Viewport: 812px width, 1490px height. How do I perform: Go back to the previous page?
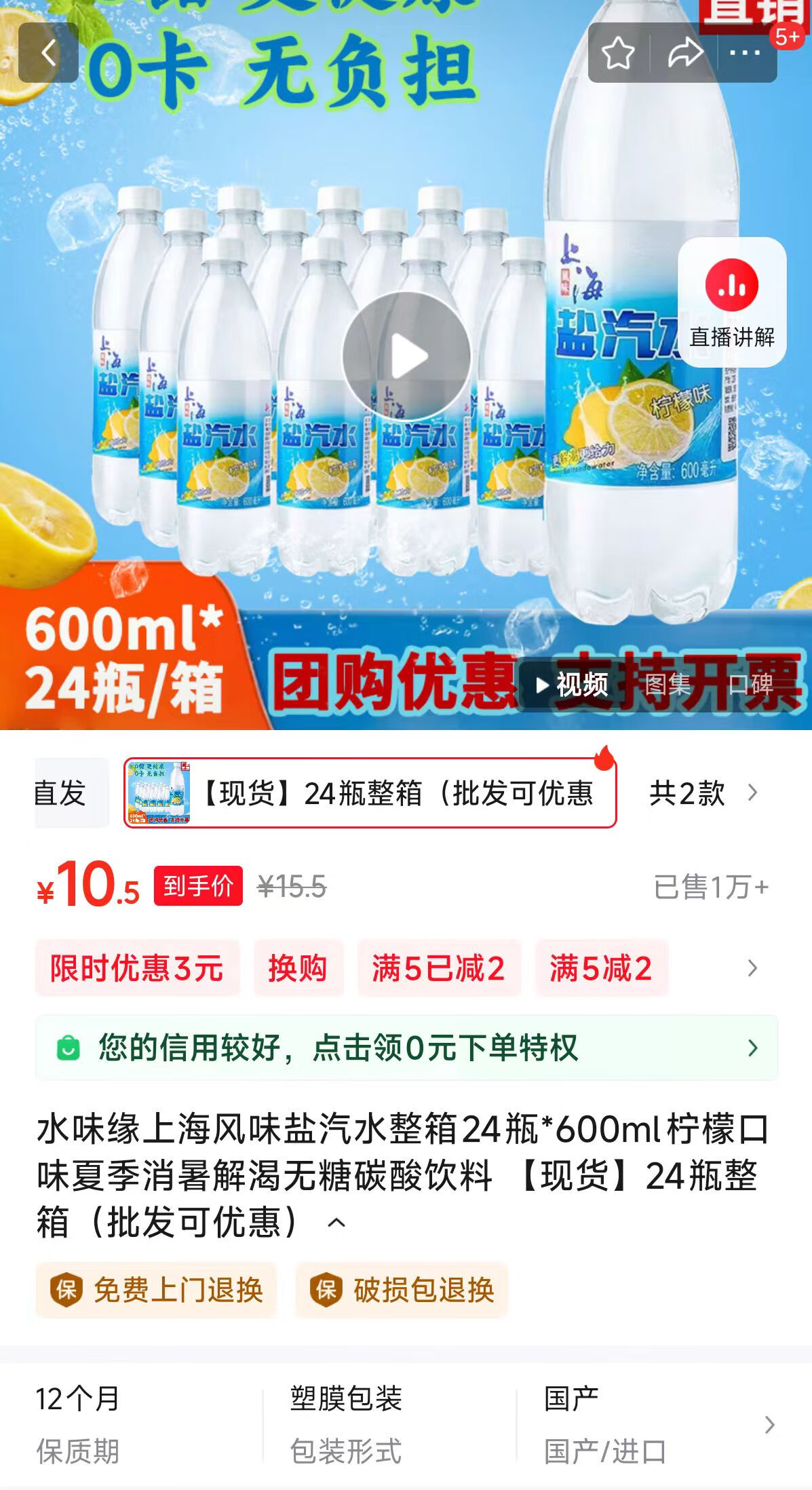tap(48, 53)
